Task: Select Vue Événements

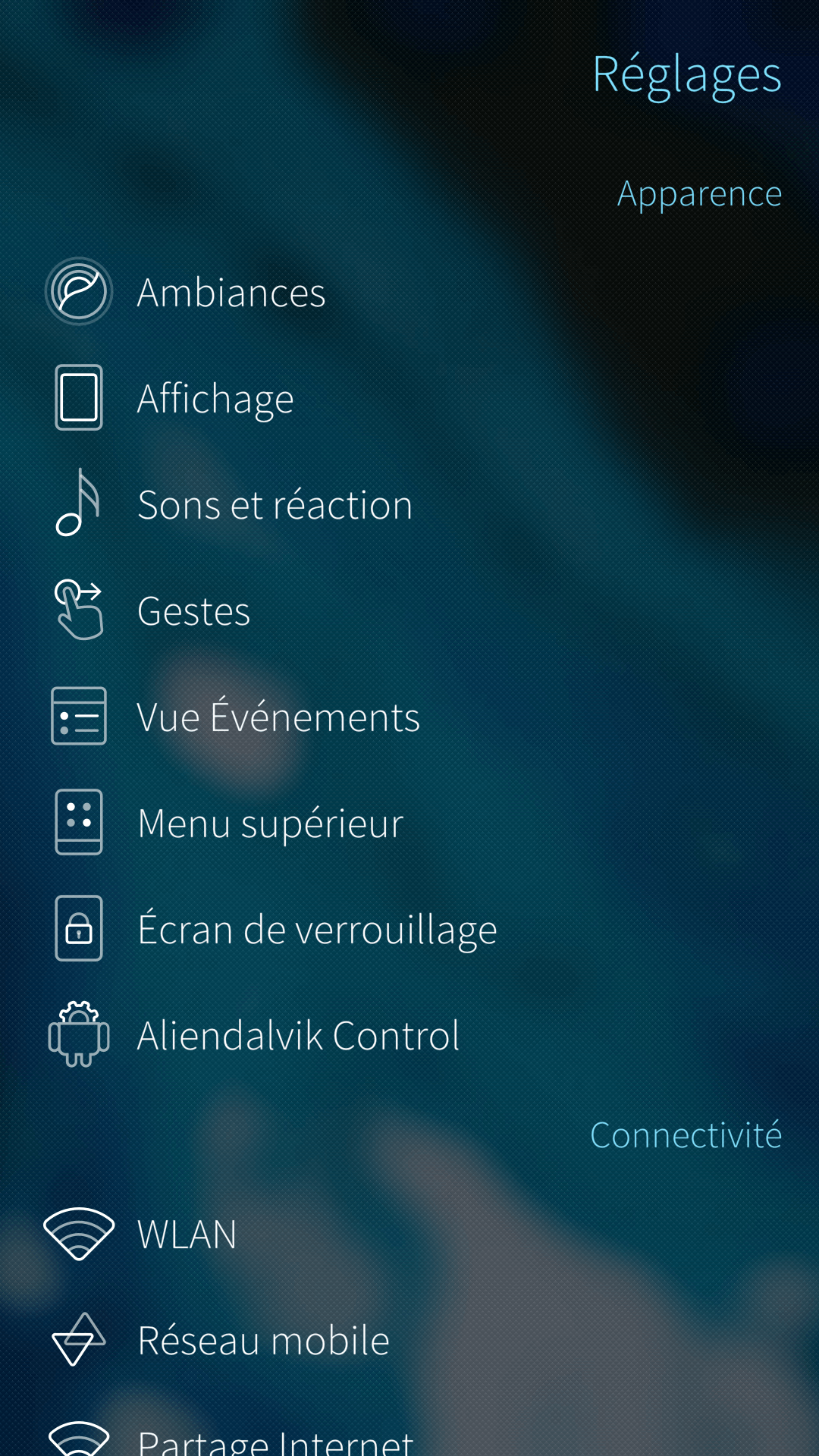Action: [409, 717]
